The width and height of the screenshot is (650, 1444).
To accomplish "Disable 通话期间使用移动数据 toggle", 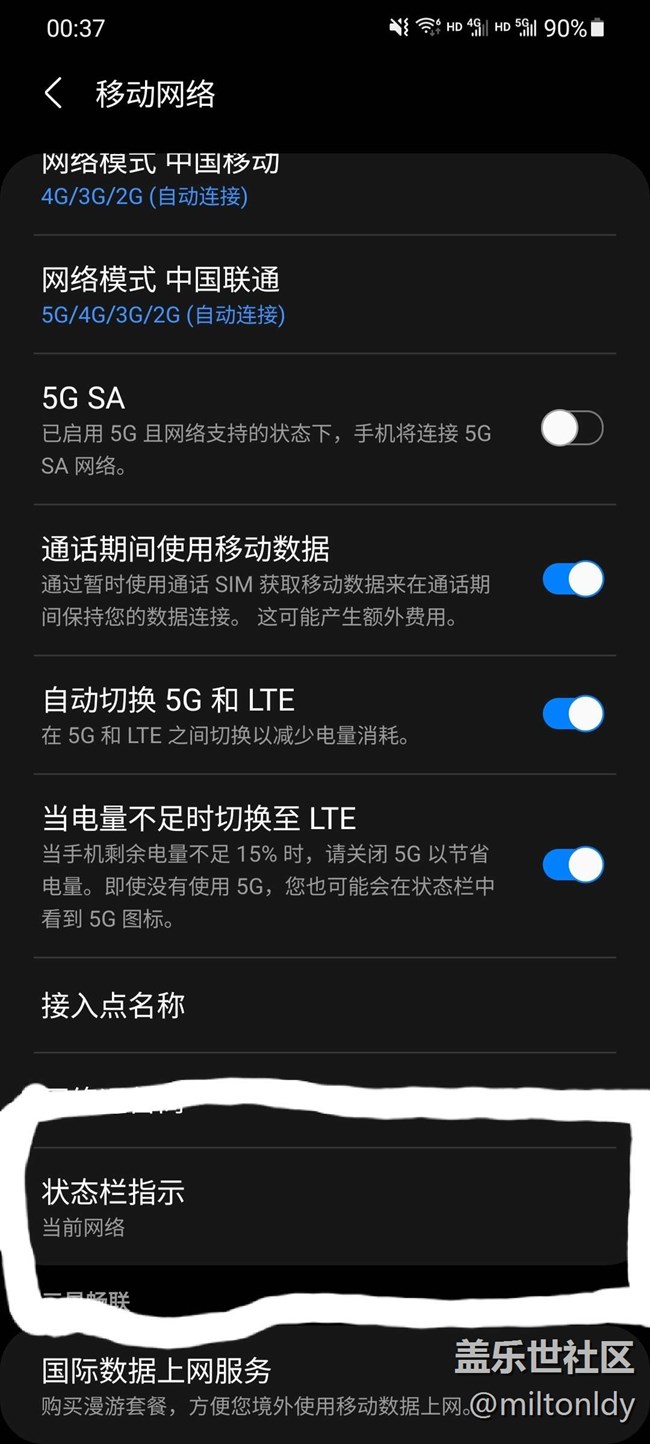I will [x=572, y=579].
